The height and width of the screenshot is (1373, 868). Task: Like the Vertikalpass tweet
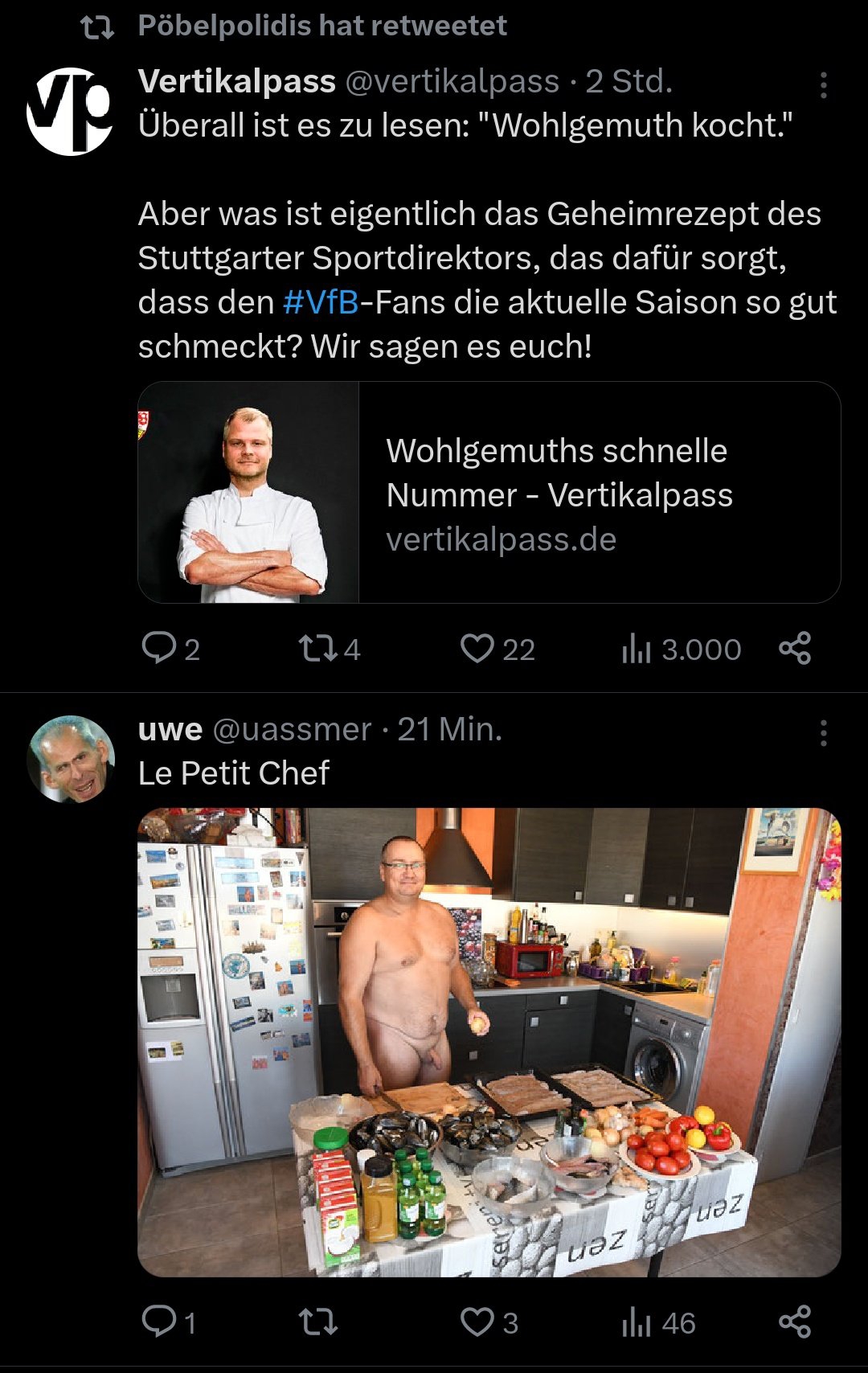point(477,648)
